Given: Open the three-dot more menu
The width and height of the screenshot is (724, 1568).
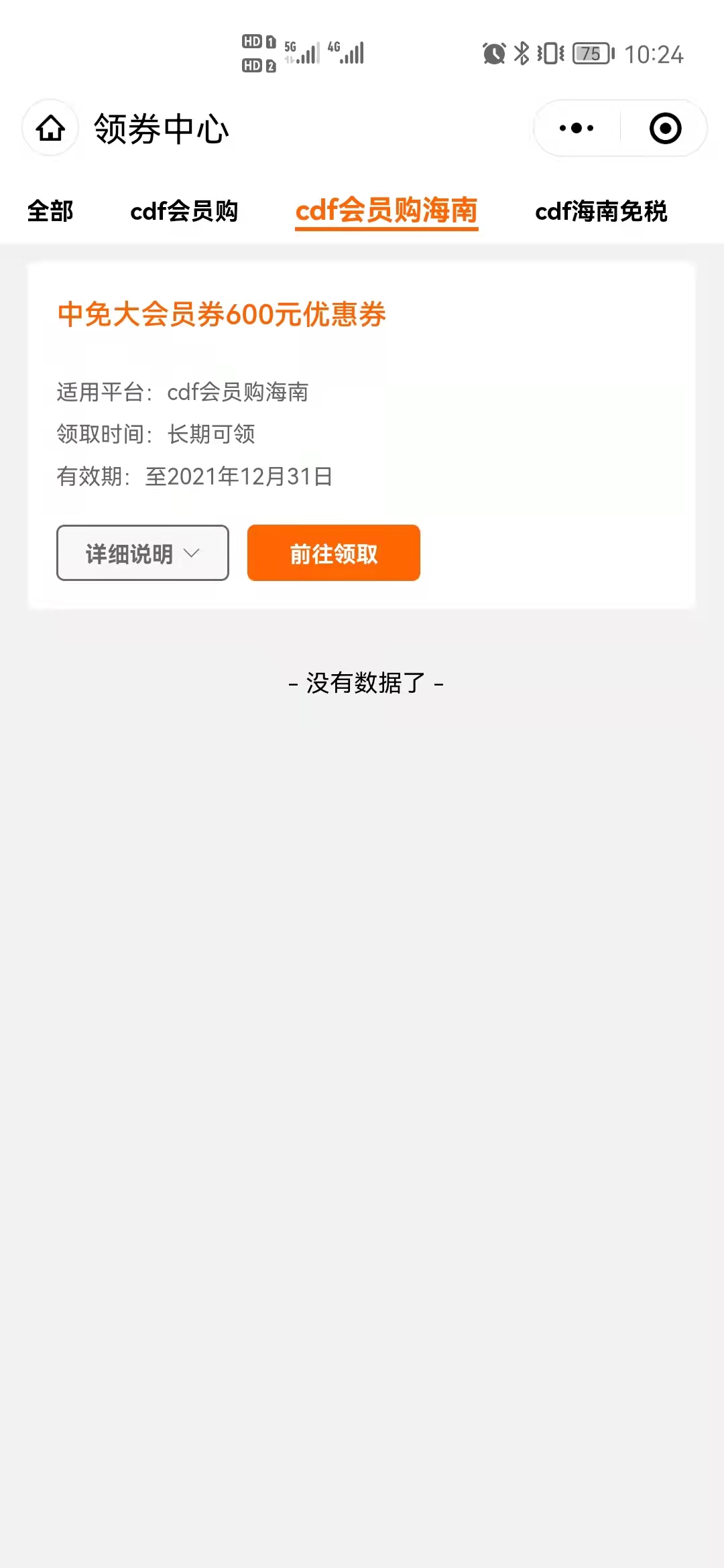Looking at the screenshot, I should click(577, 128).
